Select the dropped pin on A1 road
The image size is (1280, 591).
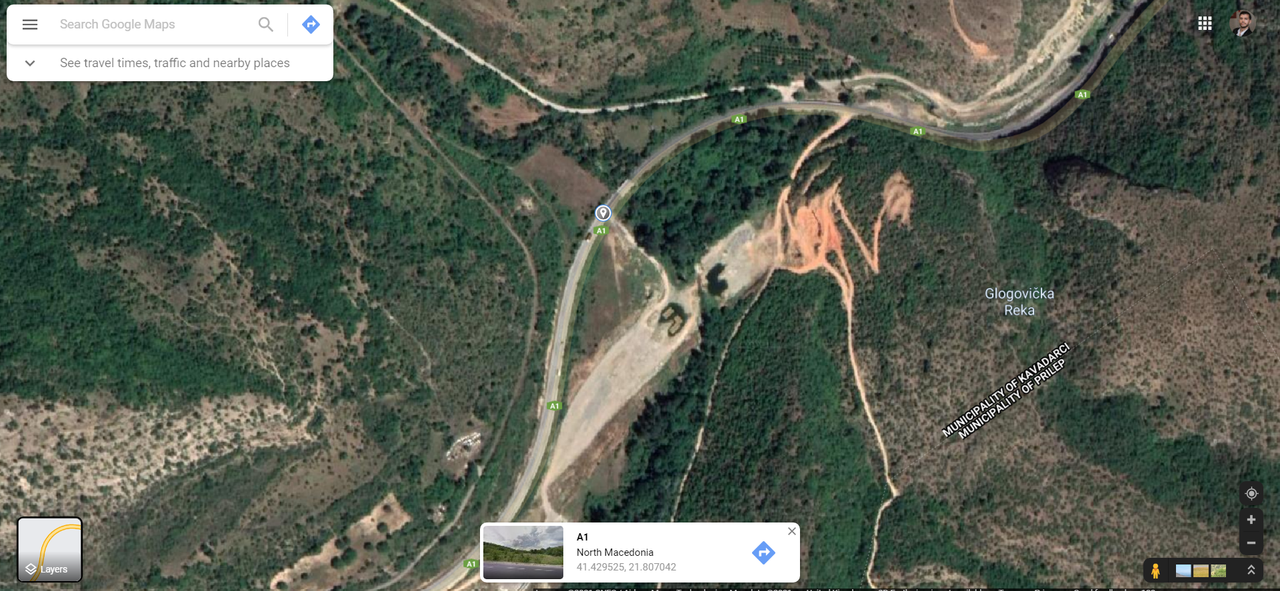pyautogui.click(x=603, y=213)
